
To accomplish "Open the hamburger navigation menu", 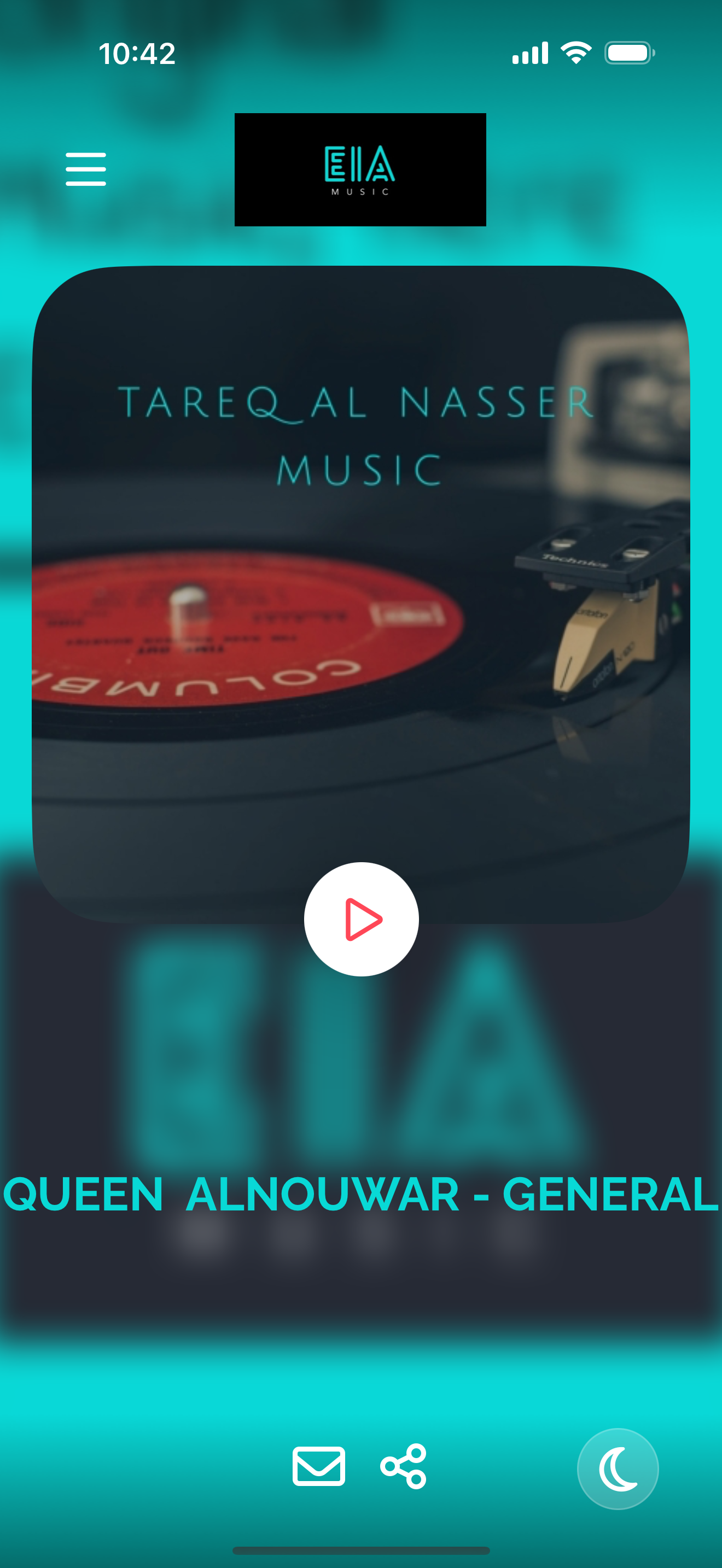I will click(x=85, y=168).
